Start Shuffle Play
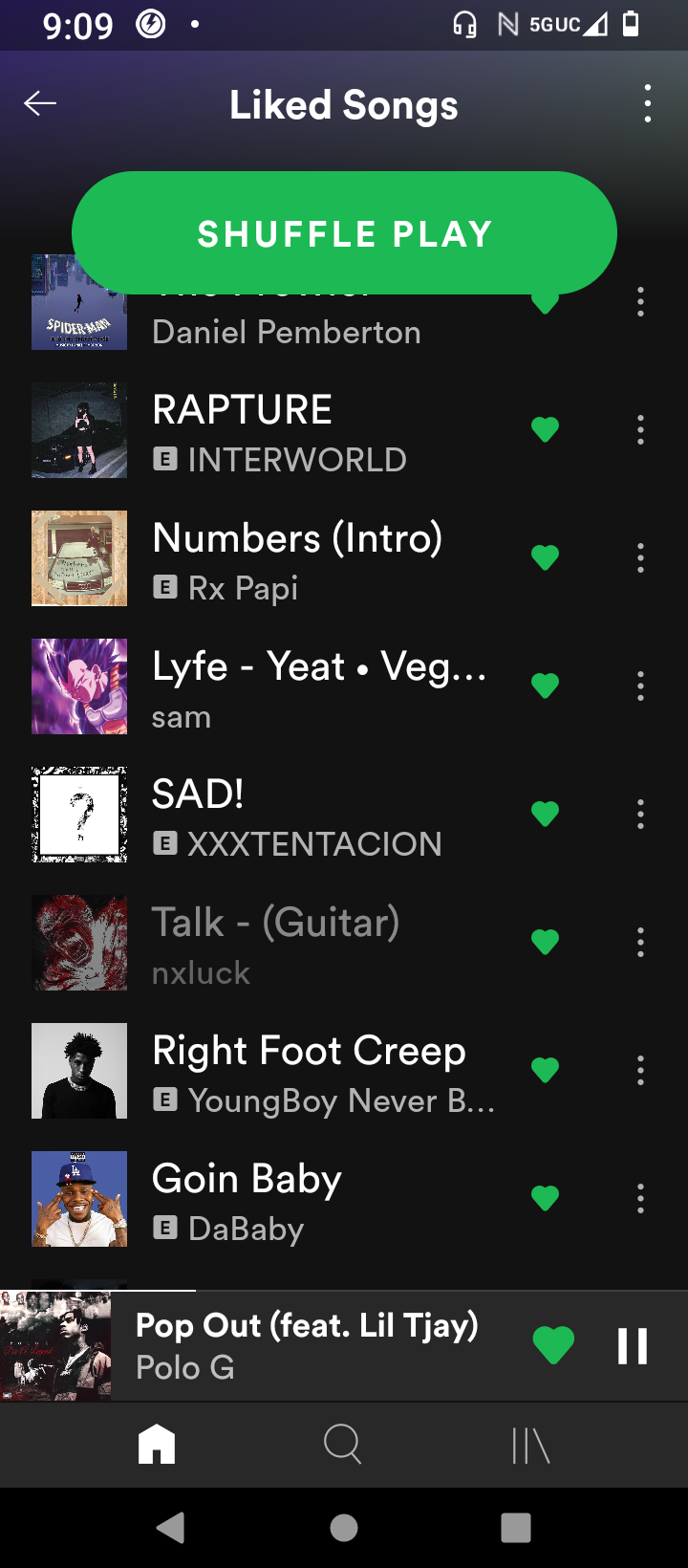Viewport: 688px width, 1568px height. [344, 233]
